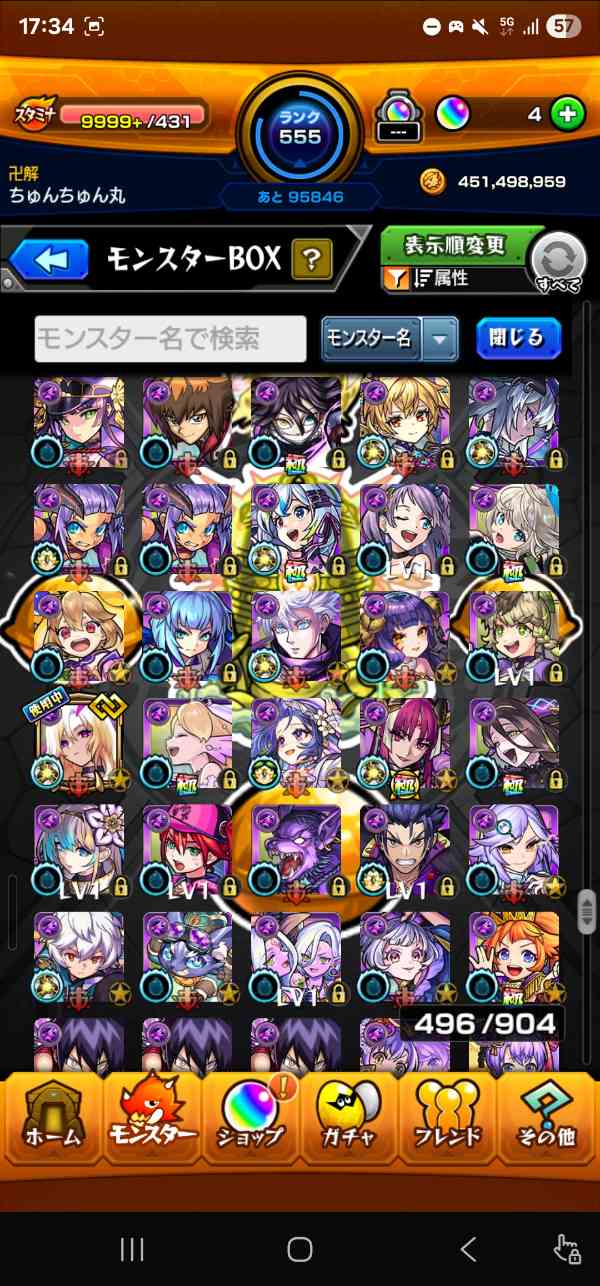This screenshot has width=600, height=1286.
Task: Select the purple werewolf monster
Action: click(296, 851)
